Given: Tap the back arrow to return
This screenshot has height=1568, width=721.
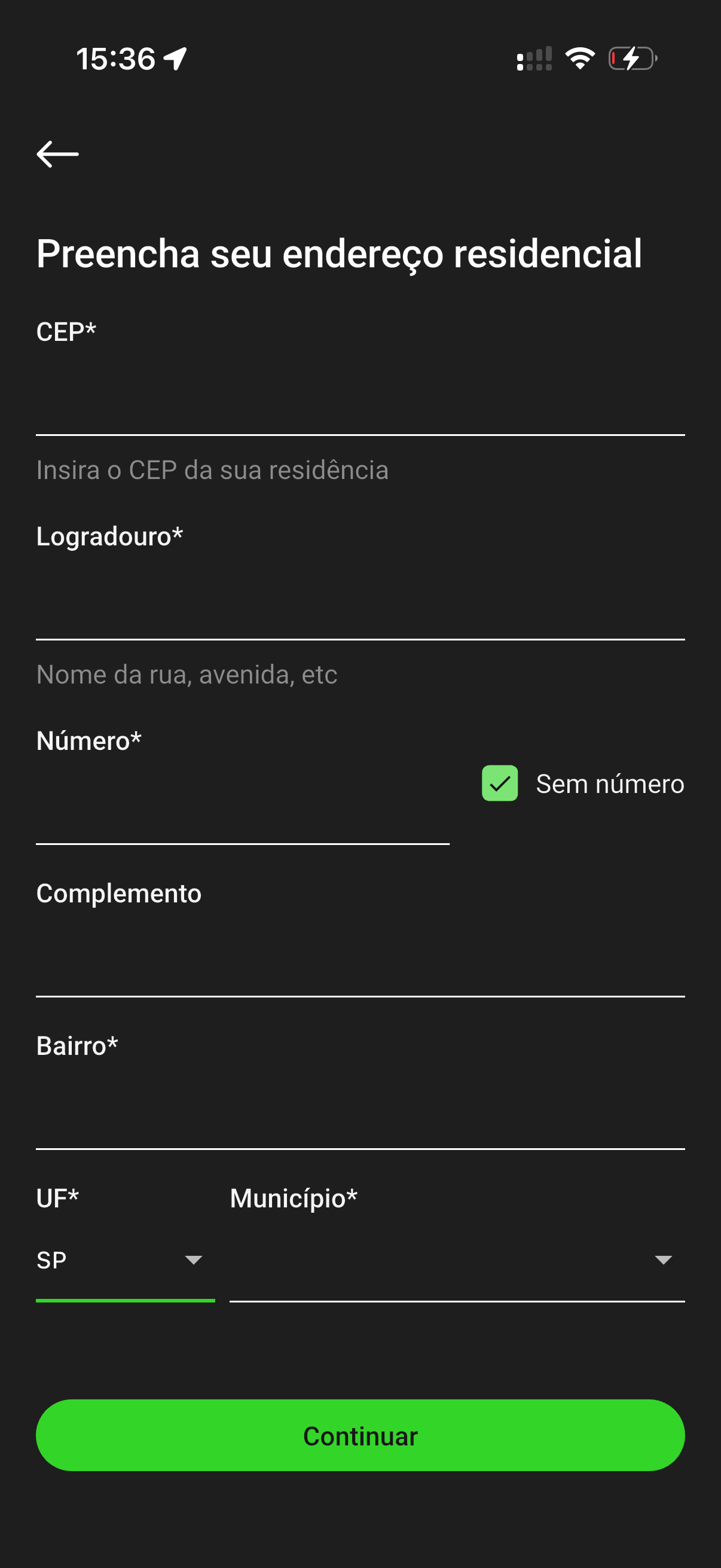Looking at the screenshot, I should 58,154.
